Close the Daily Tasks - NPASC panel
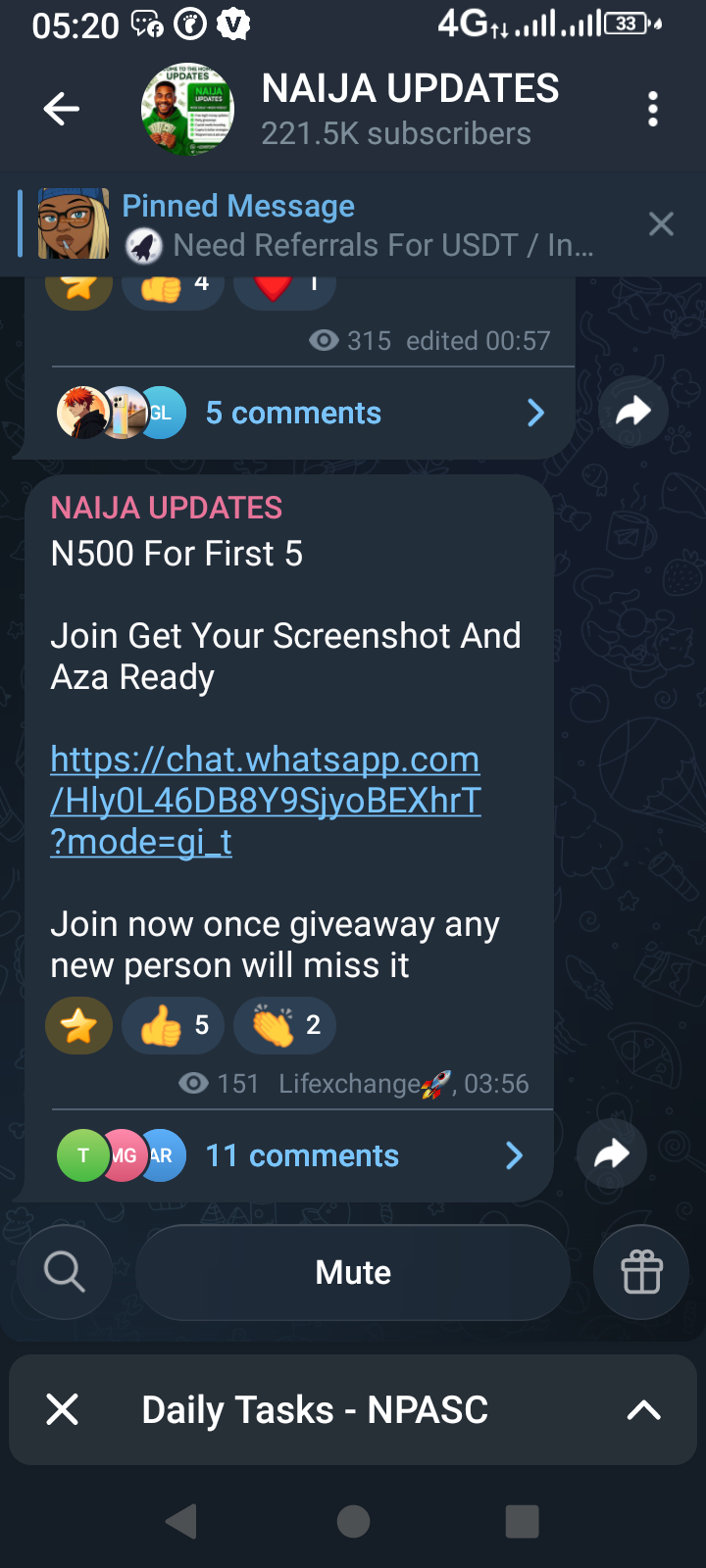The width and height of the screenshot is (706, 1568). click(x=62, y=1410)
